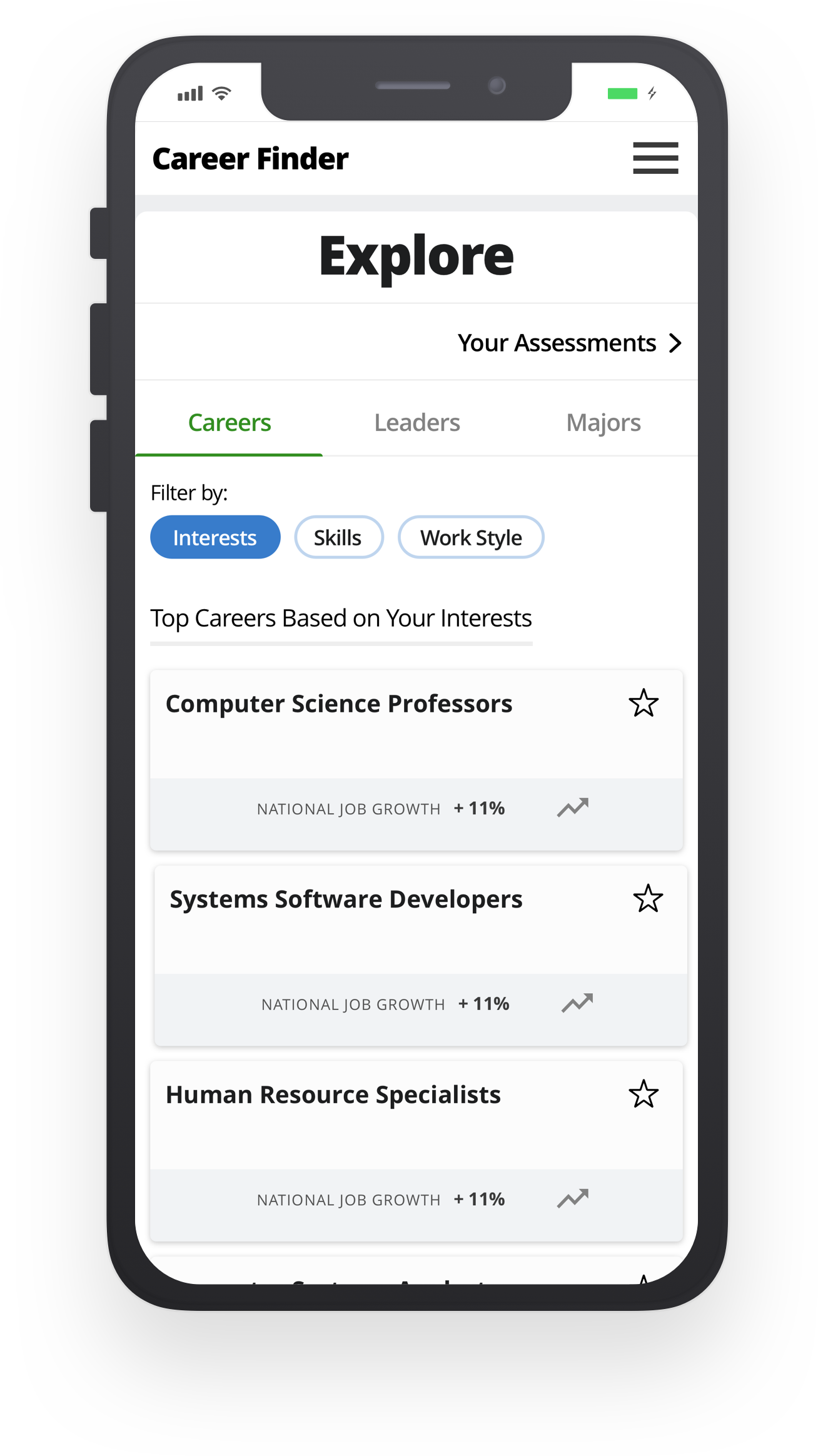
Task: Filter careers by Skills
Action: 338,537
